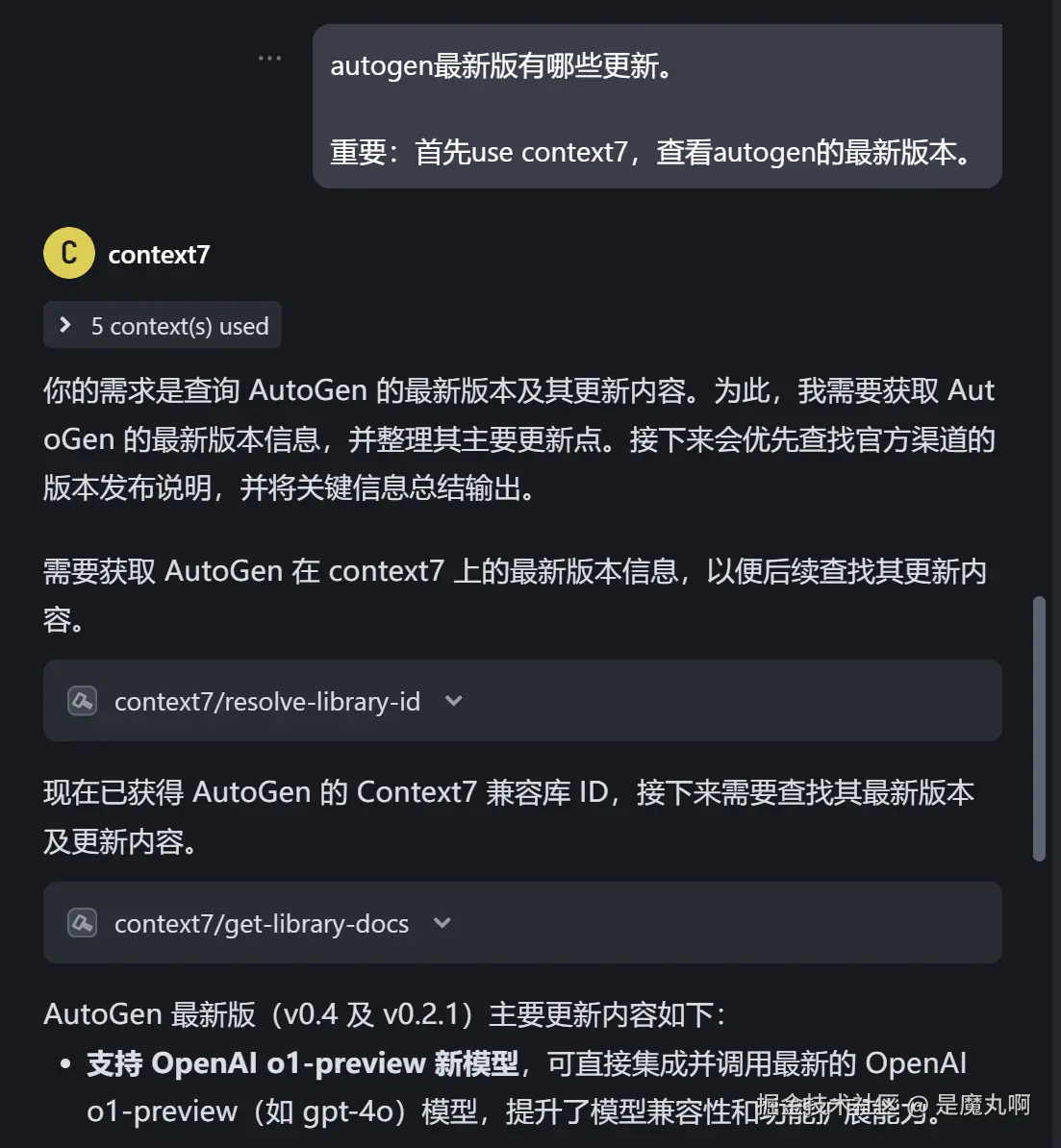Viewport: 1061px width, 1148px height.
Task: Open the three-dot menu beside the user message
Action: click(x=269, y=59)
